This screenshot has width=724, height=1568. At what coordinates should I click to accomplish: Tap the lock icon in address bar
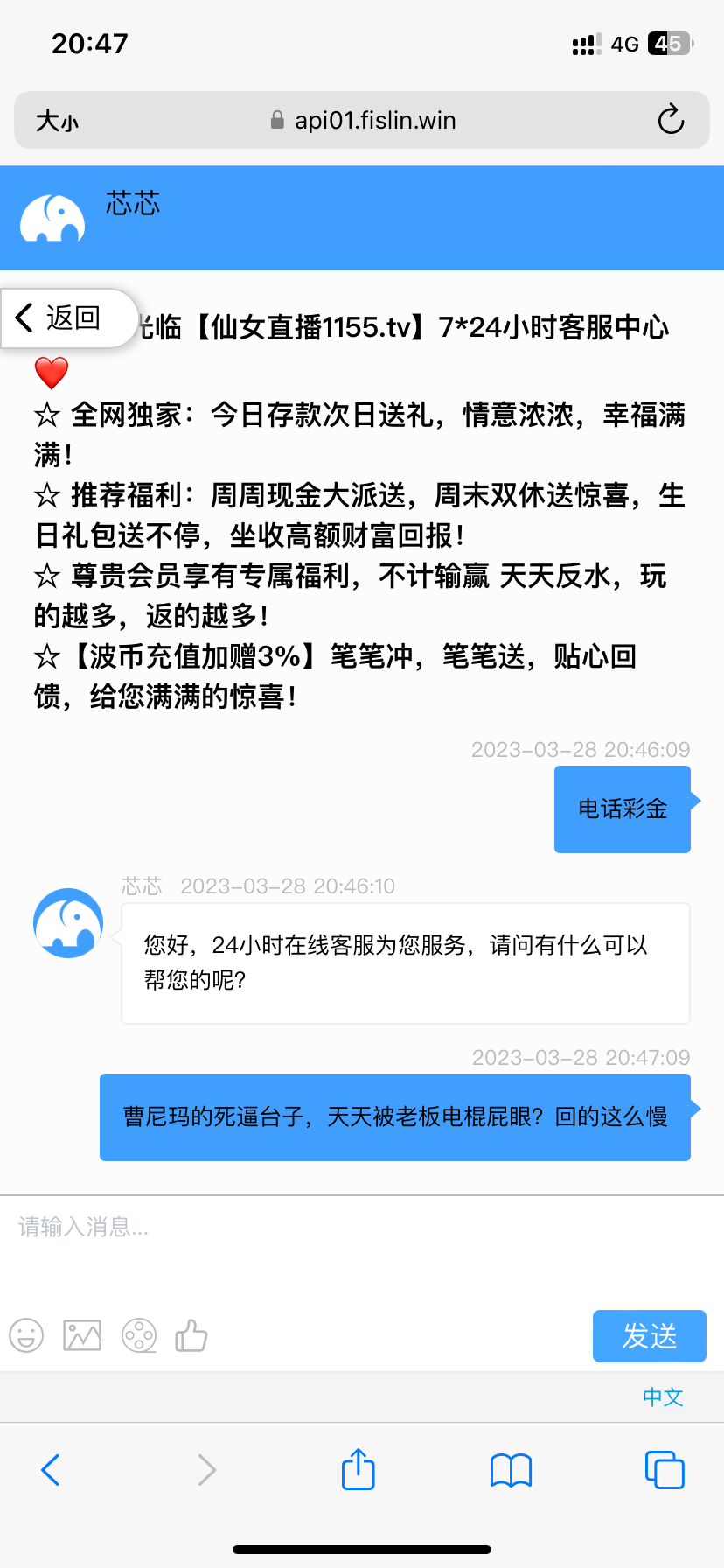pos(276,120)
